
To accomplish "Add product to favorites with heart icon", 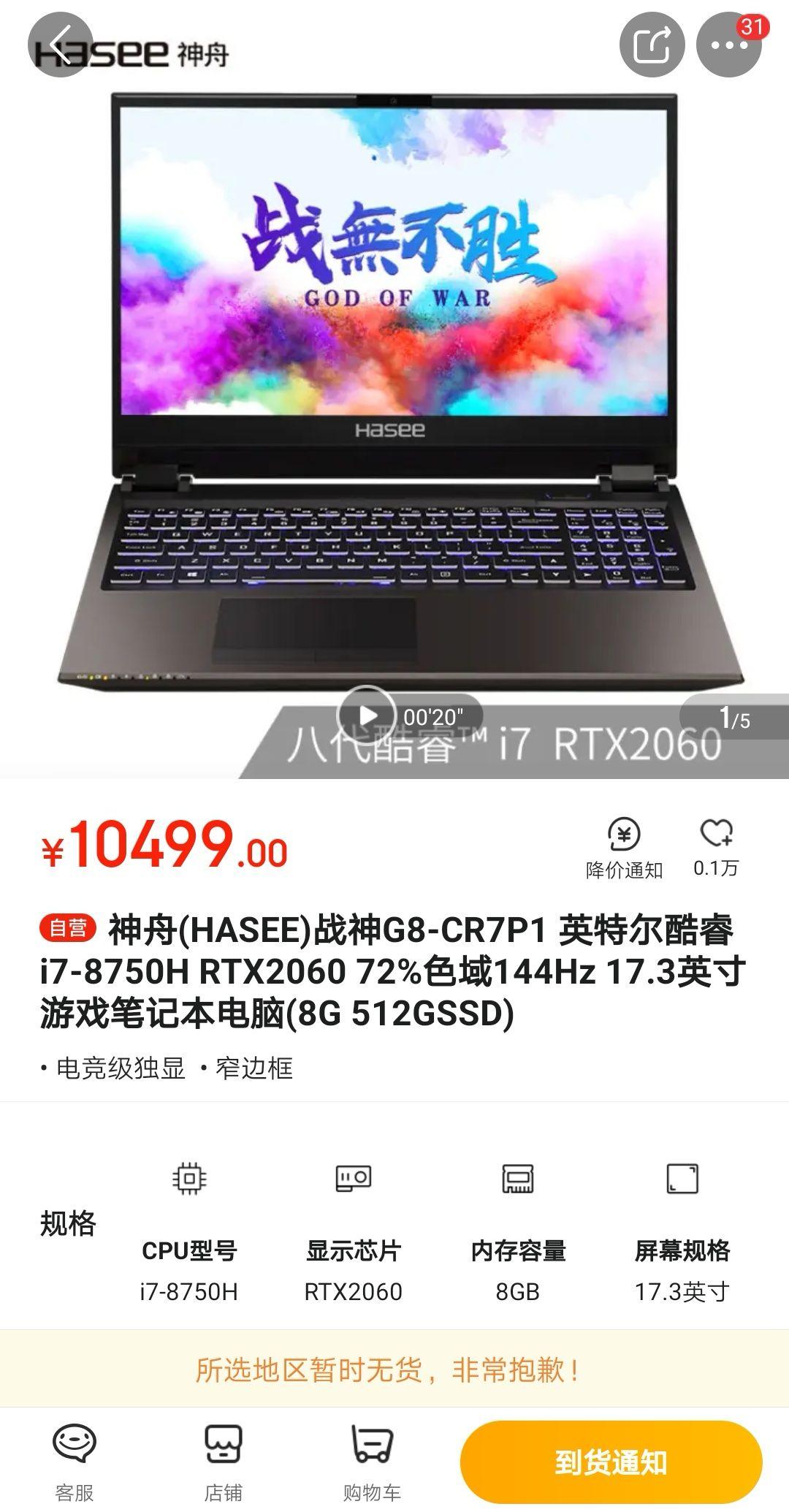I will click(716, 848).
